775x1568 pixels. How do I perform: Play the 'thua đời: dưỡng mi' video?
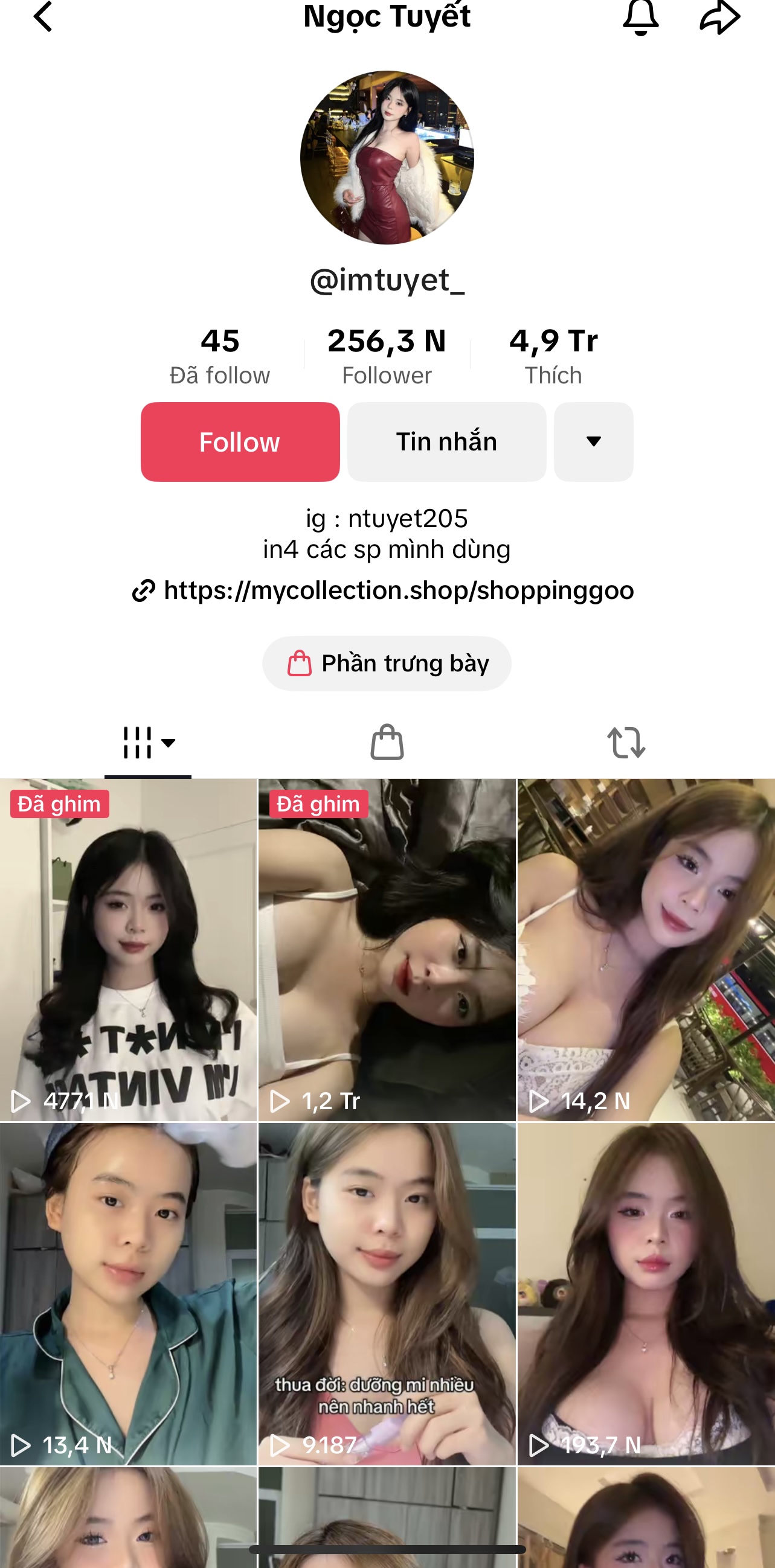(x=387, y=1293)
